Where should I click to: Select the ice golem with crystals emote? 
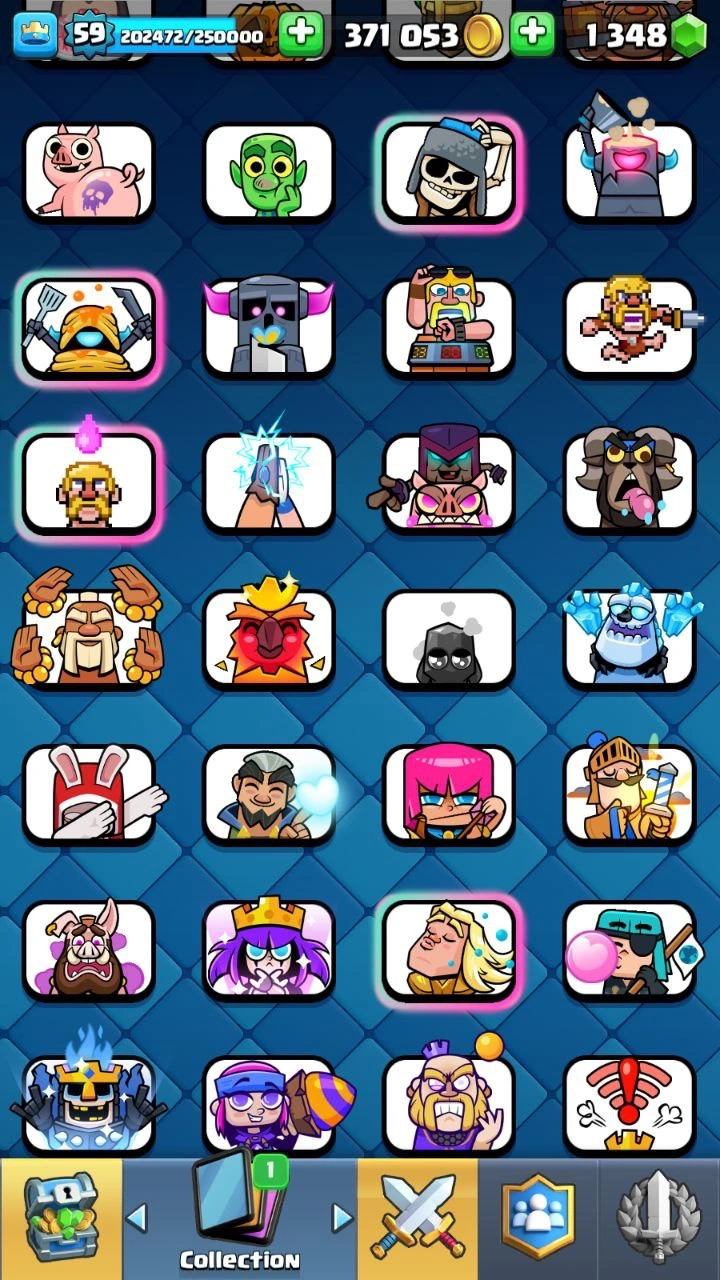click(629, 638)
